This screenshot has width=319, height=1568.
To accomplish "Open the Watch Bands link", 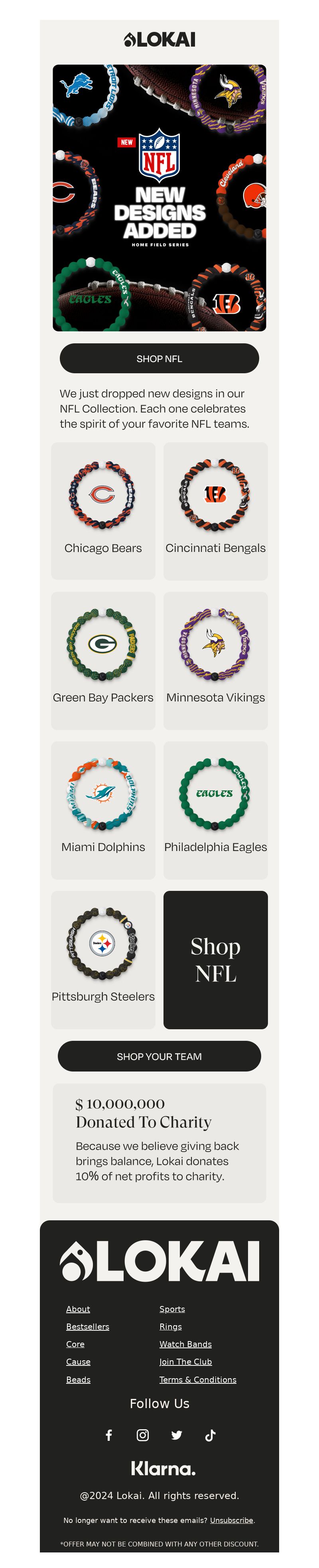I will [x=186, y=1344].
